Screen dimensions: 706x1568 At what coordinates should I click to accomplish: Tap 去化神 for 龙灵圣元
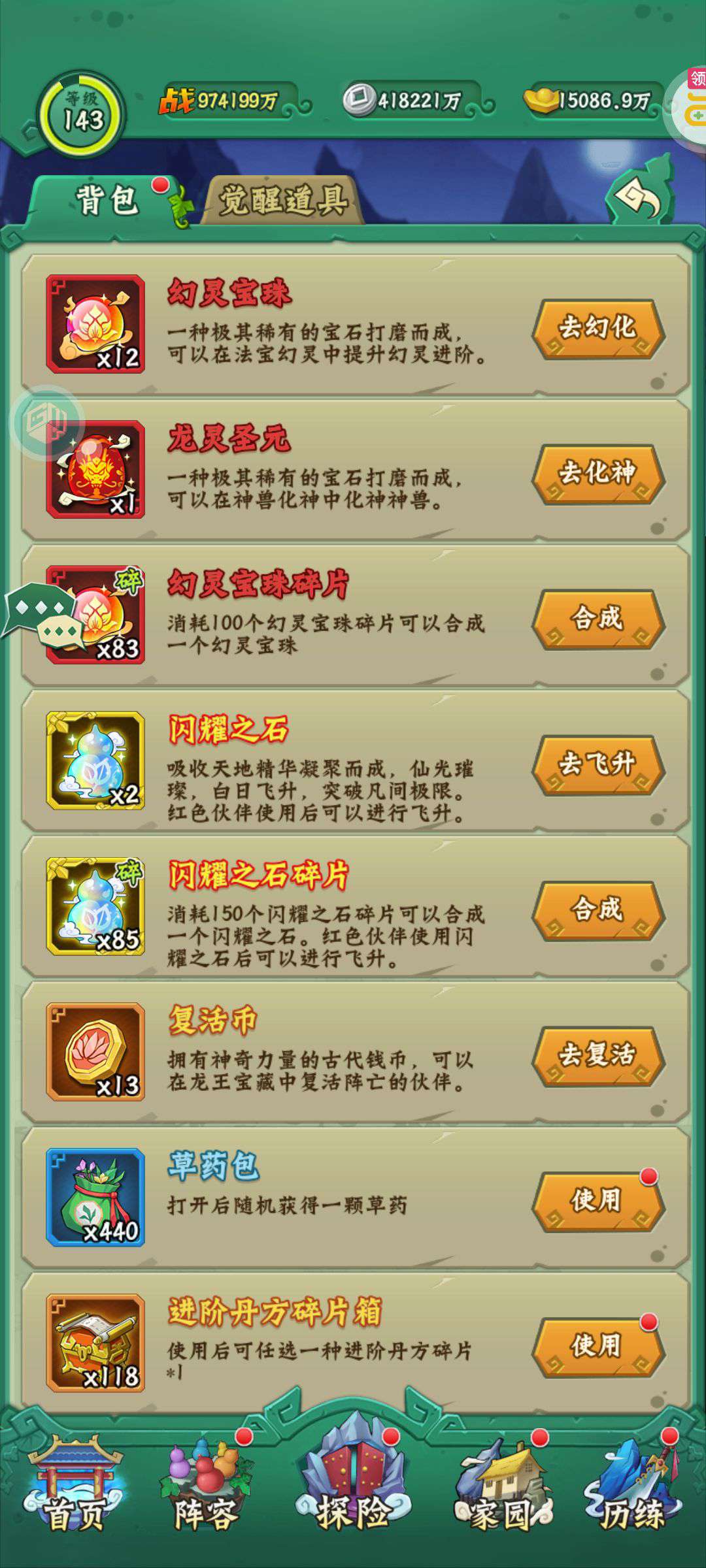click(x=597, y=473)
